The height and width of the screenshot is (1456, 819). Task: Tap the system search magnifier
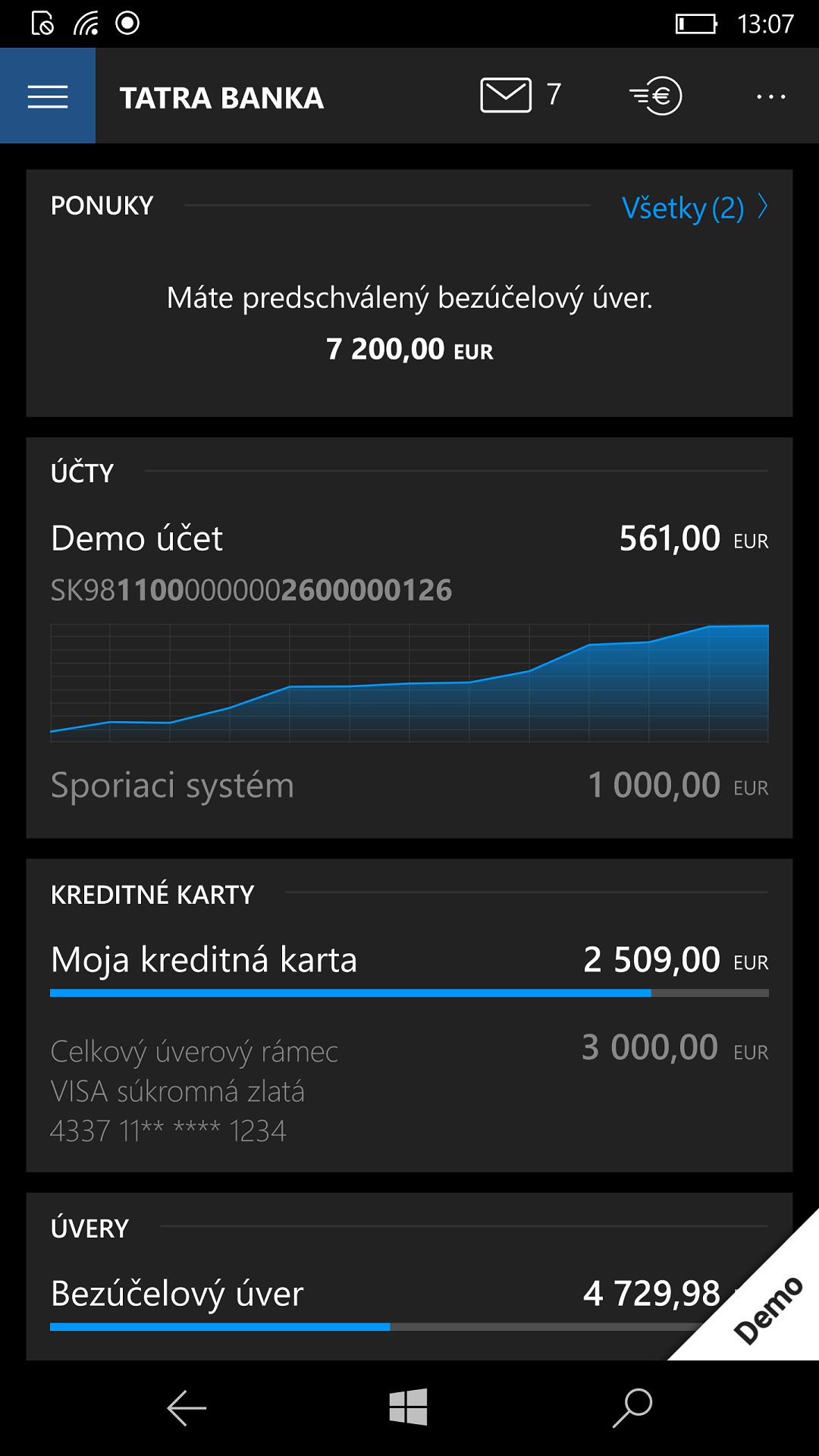click(632, 1408)
